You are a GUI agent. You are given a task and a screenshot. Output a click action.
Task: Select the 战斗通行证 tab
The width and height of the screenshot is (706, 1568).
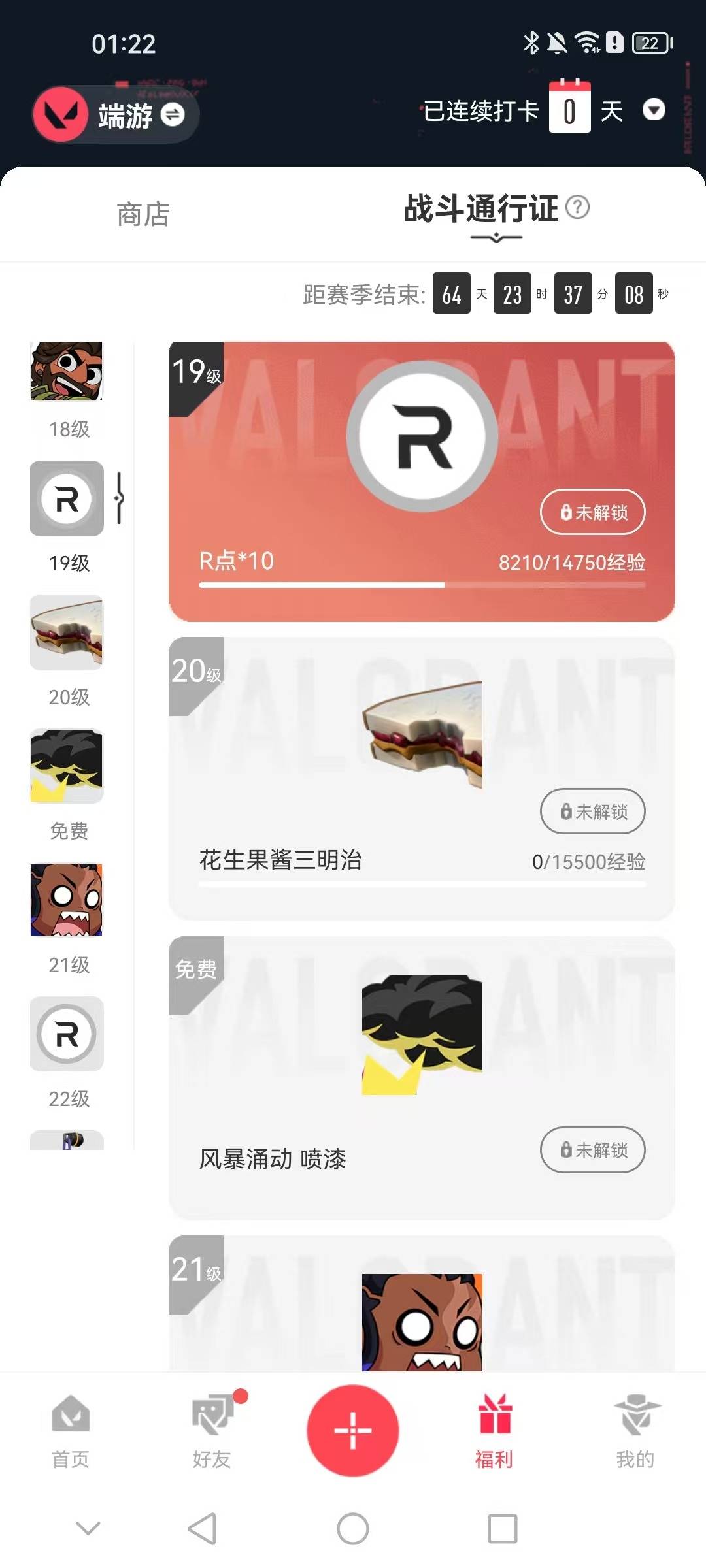point(480,210)
